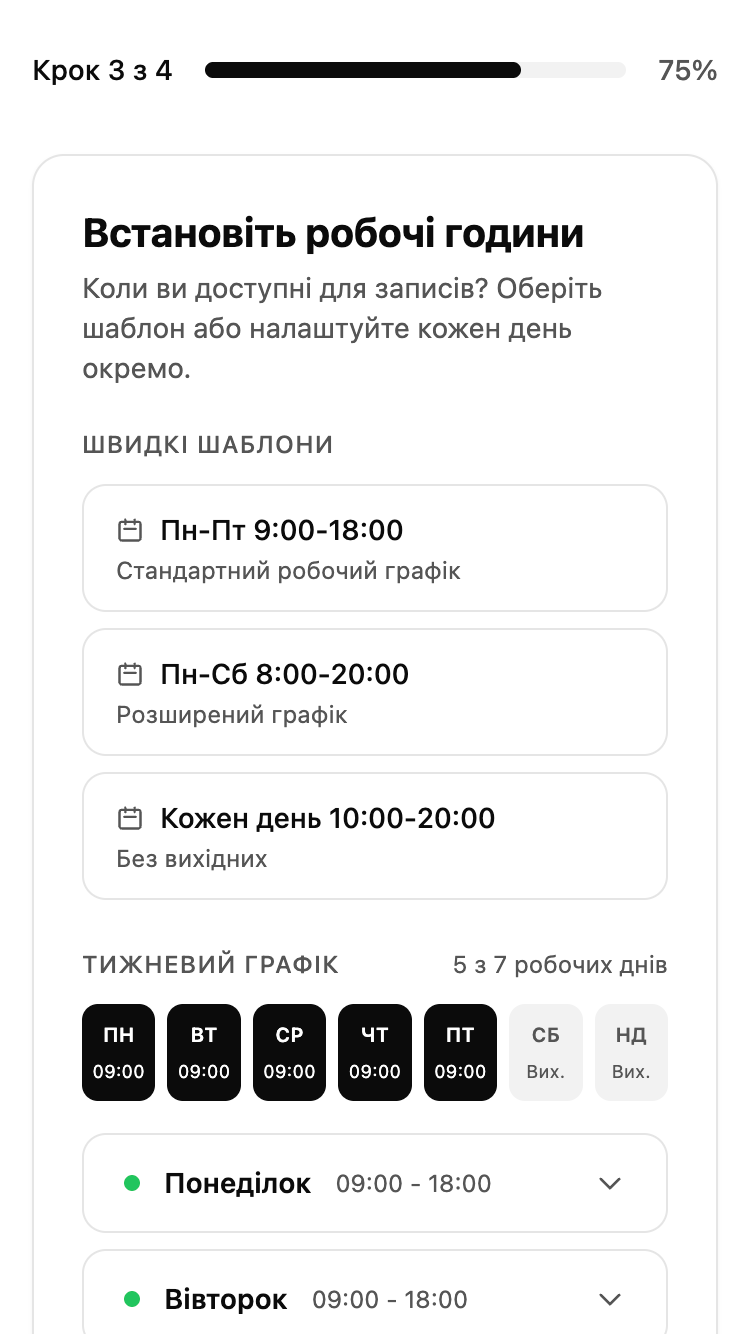Screen dimensions: 750x1334
Task: Click the green status dot next to Понеділок
Action: point(132,1183)
